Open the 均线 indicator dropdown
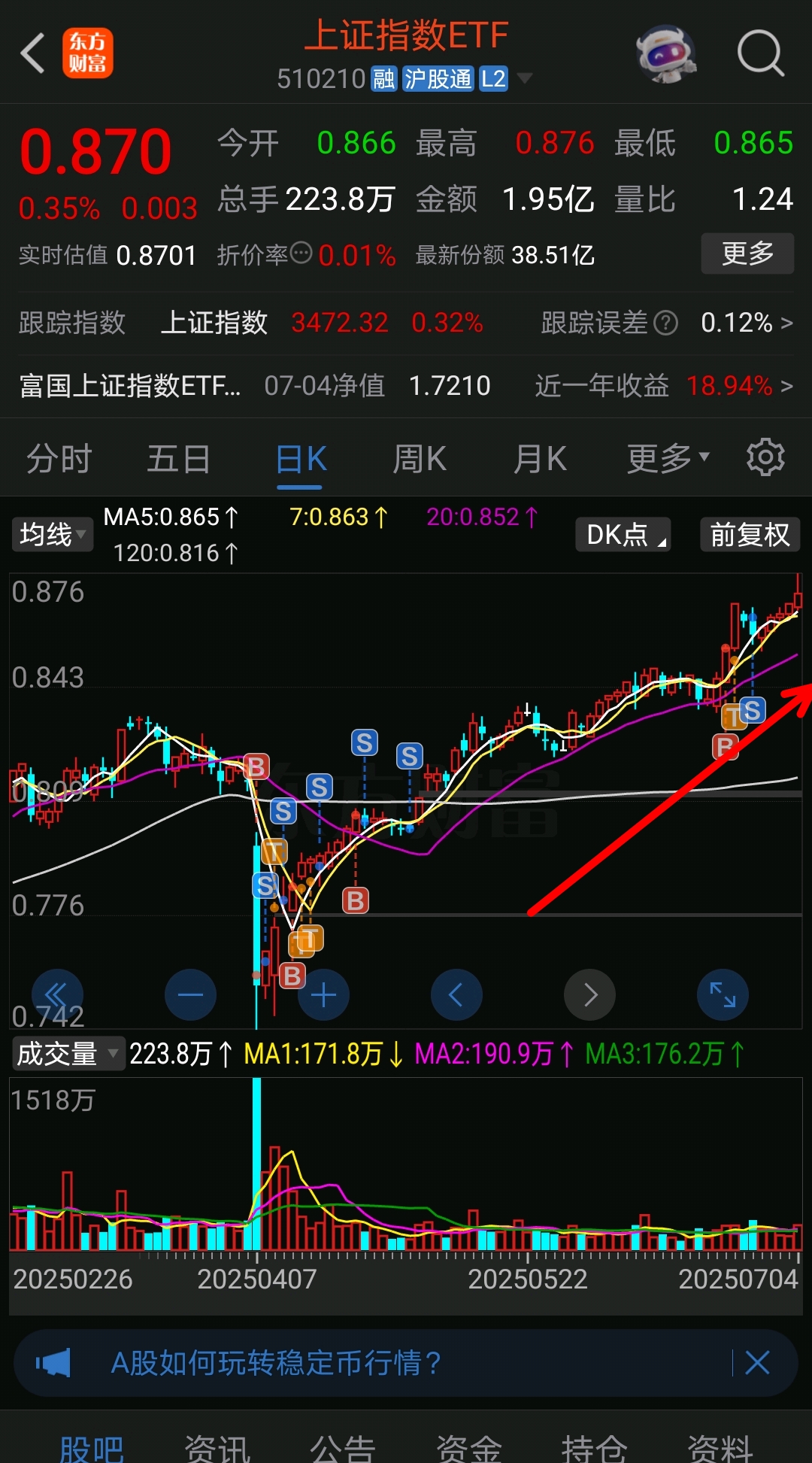The image size is (812, 1463). point(51,535)
